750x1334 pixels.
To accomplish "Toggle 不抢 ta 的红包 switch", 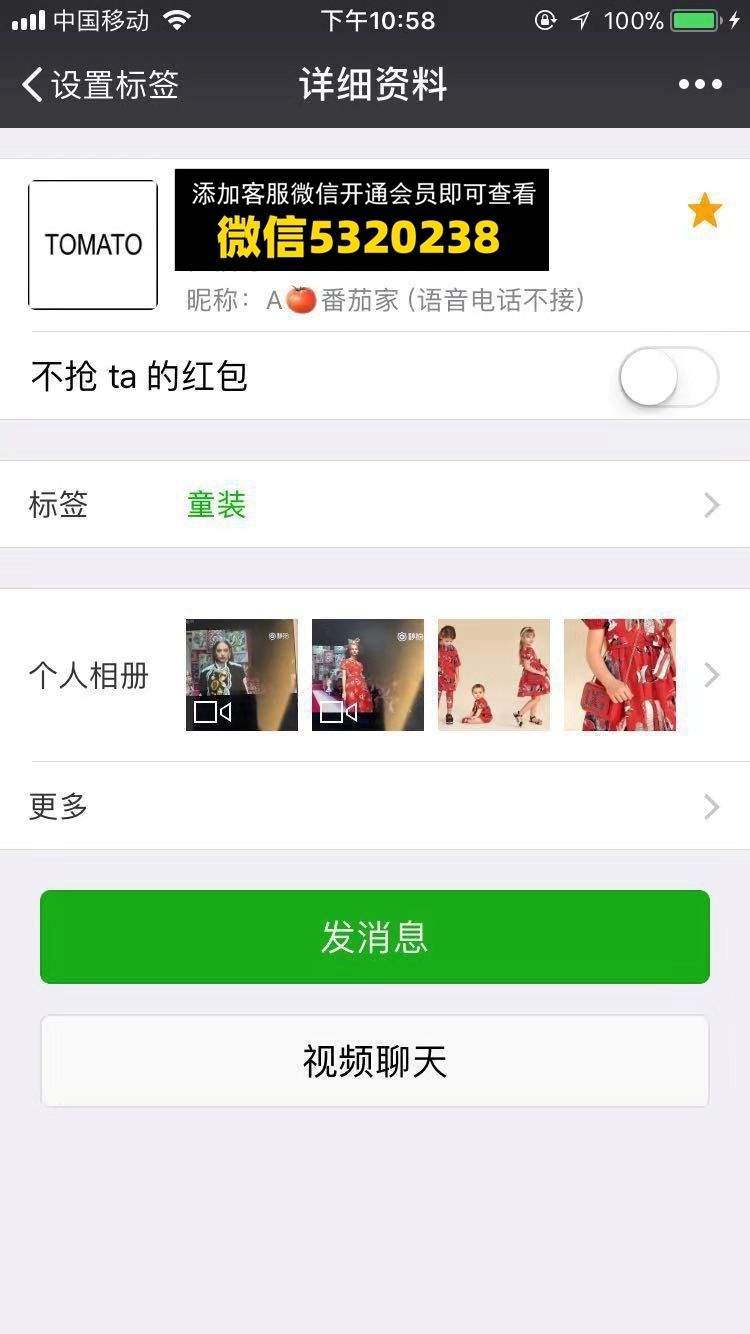I will [669, 377].
